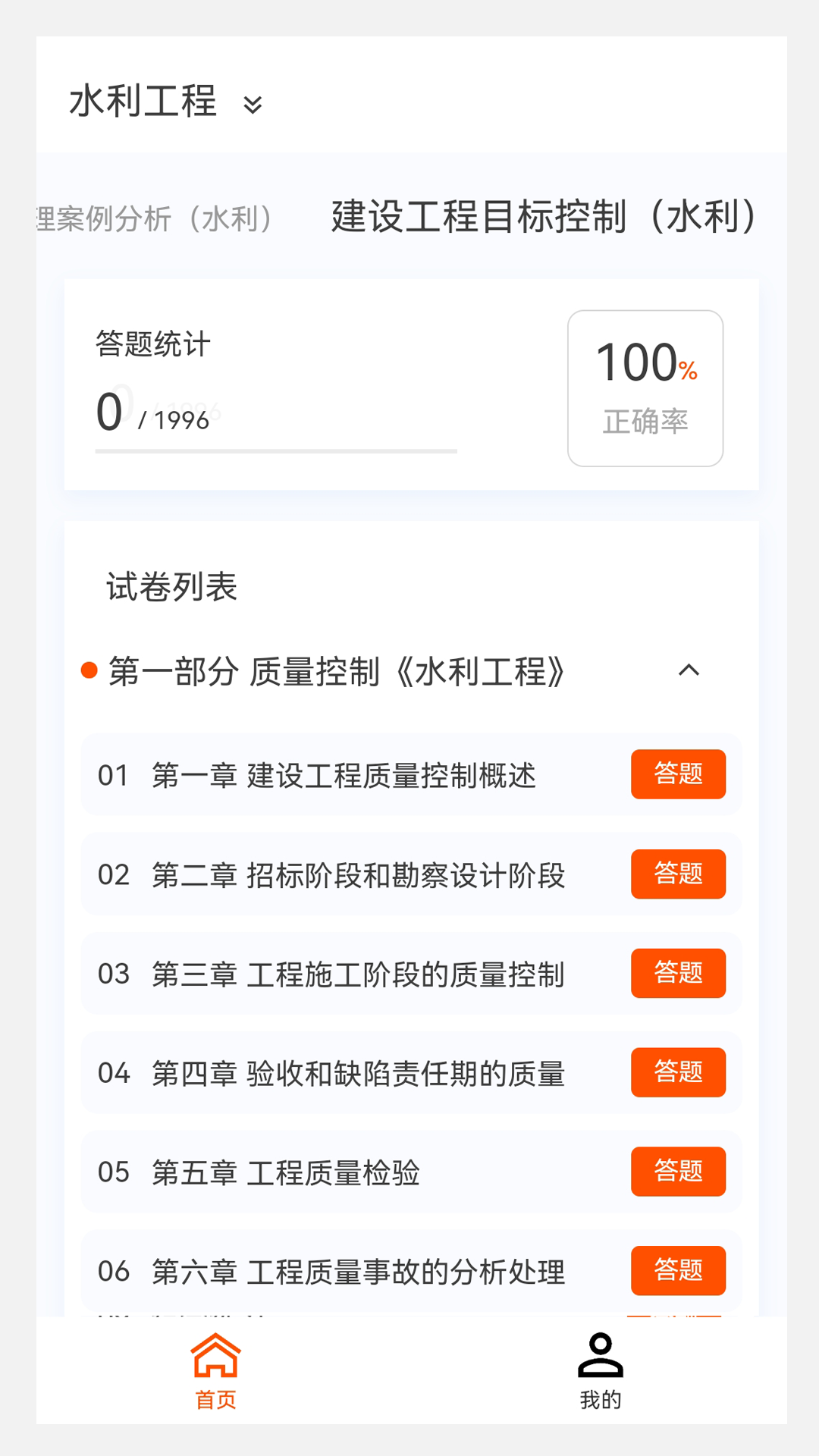Viewport: 819px width, 1456px height.
Task: Tap the 试卷列表 heading
Action: click(170, 588)
